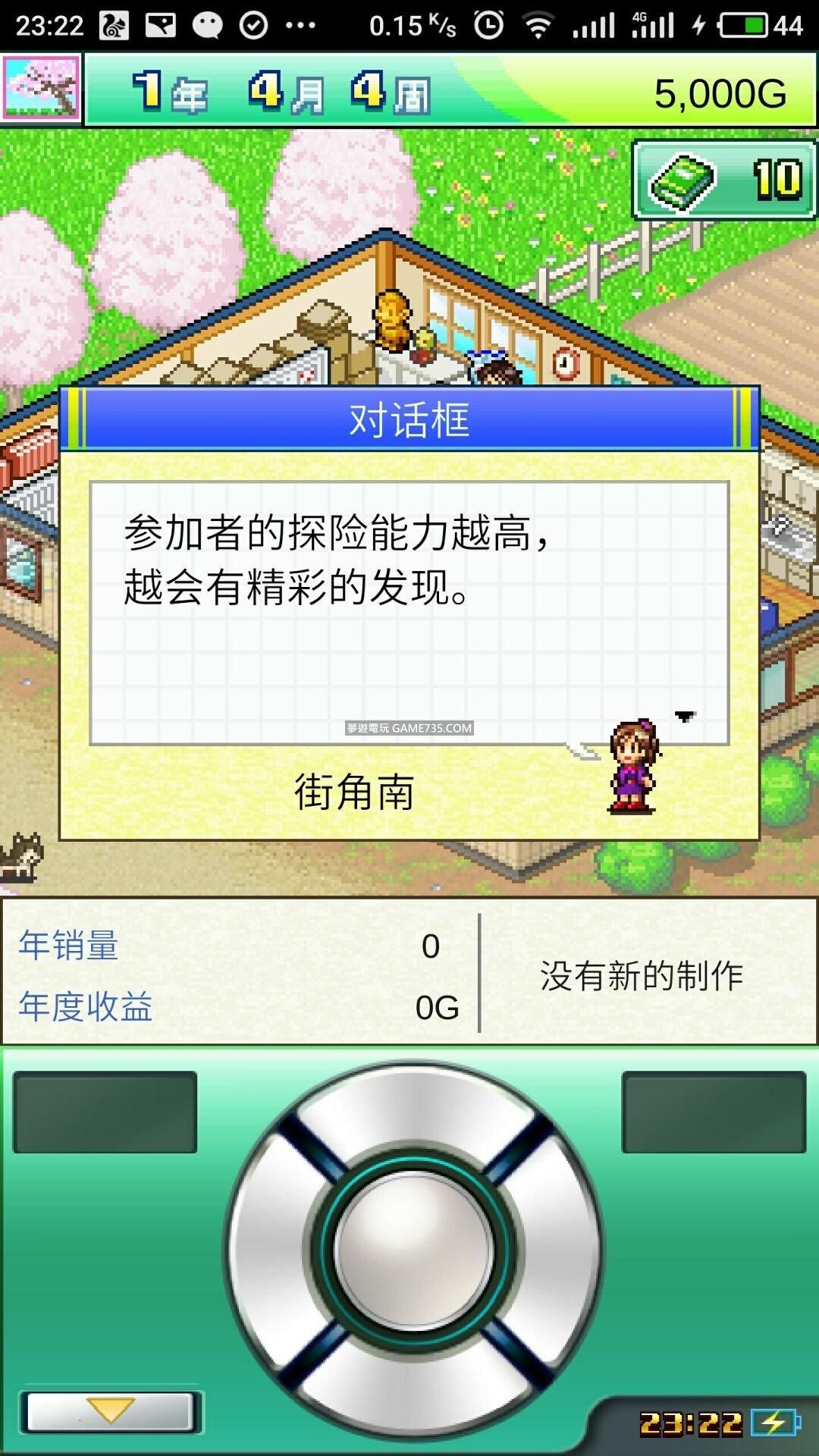Screen dimensions: 819x1456
Task: Open the green research points counter showing 10
Action: click(724, 180)
